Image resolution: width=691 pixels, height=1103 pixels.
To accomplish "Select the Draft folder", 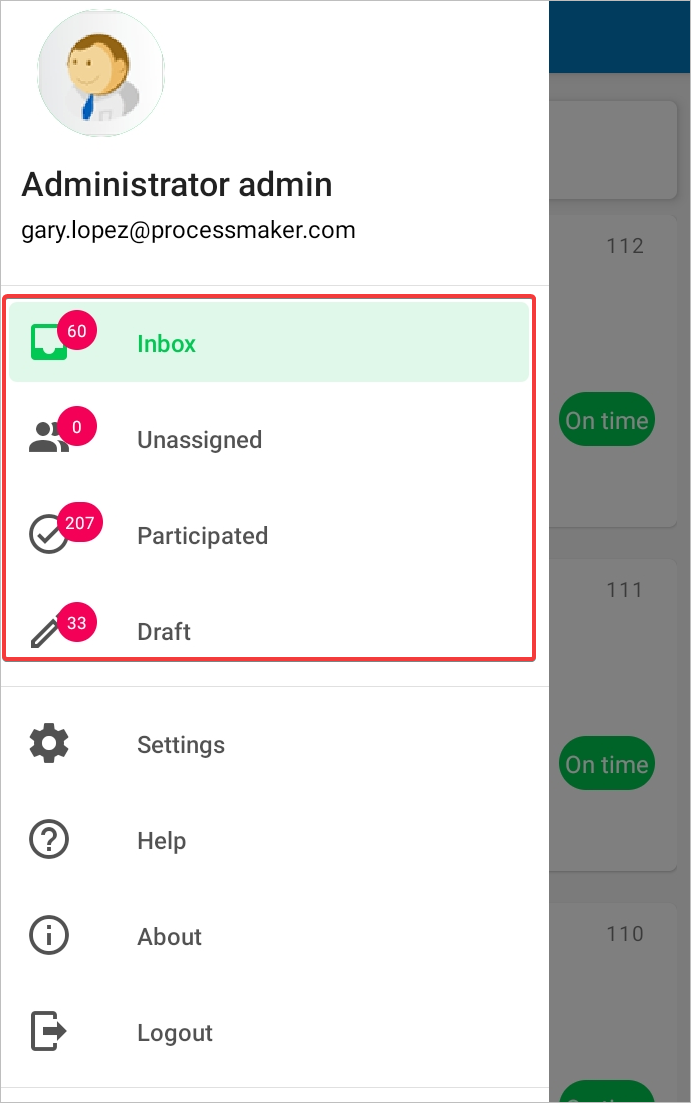I will coord(164,632).
